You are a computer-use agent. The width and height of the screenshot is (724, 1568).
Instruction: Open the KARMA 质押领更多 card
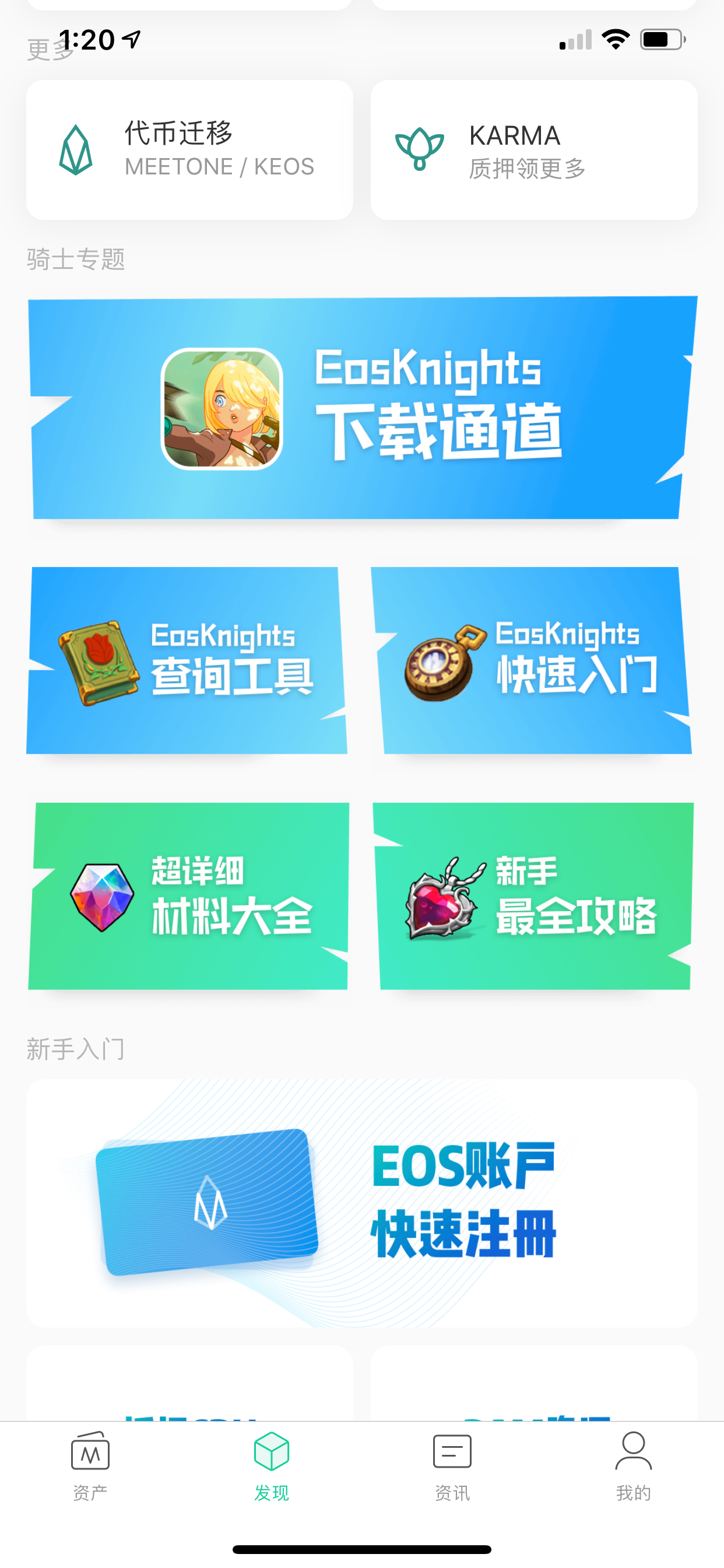coord(533,150)
